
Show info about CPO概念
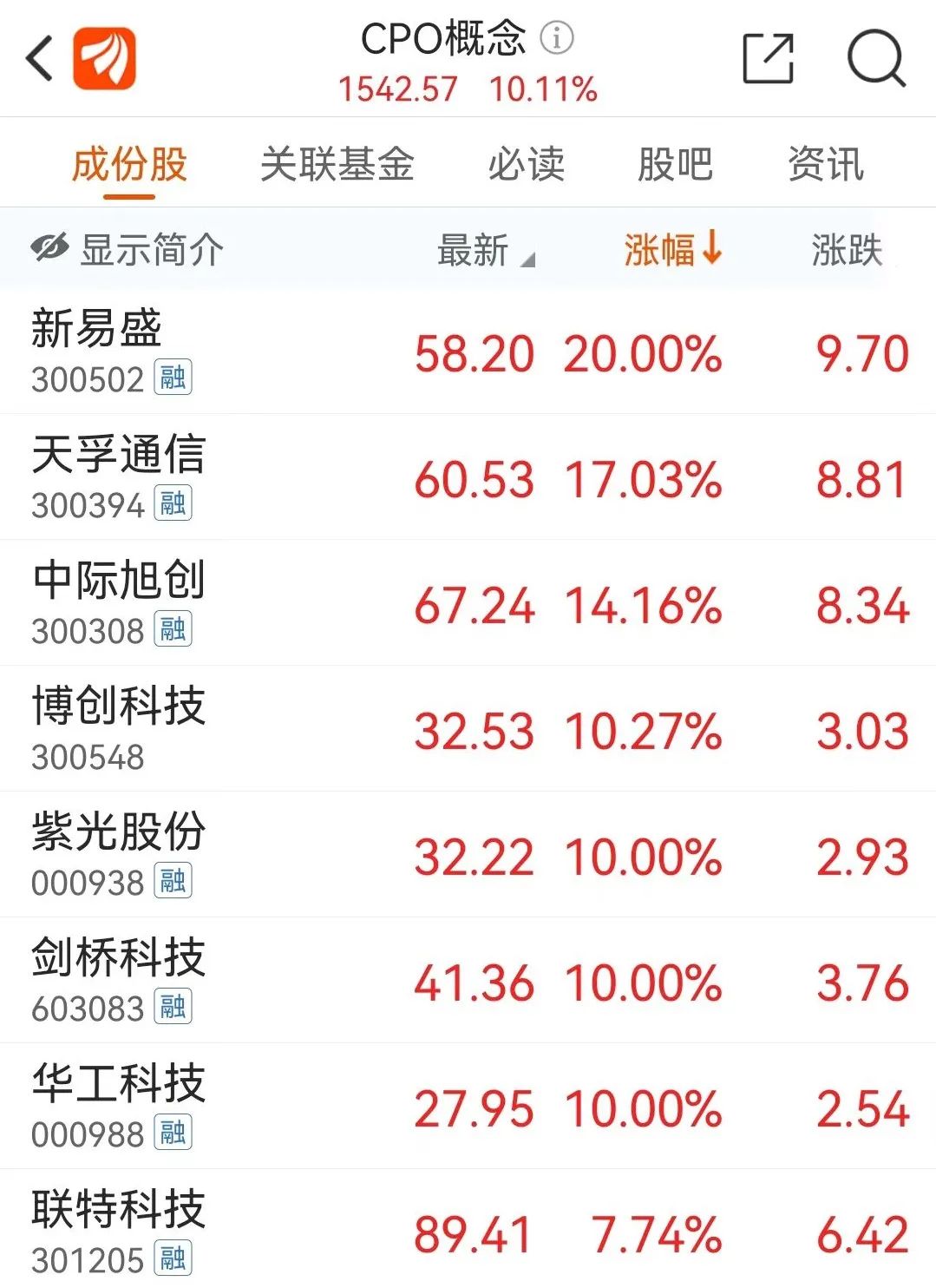[557, 37]
